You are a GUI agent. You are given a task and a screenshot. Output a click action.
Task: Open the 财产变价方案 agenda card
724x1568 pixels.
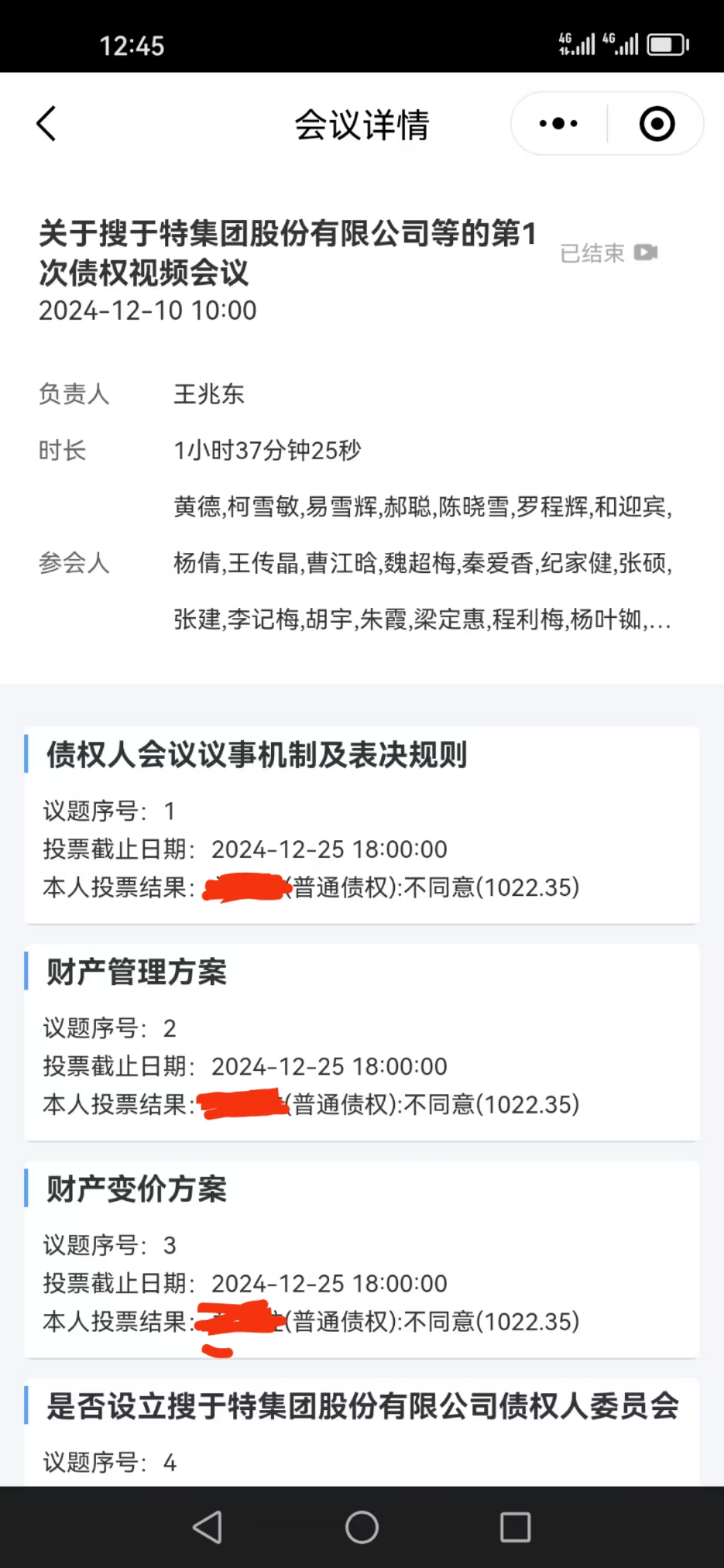pos(362,1259)
